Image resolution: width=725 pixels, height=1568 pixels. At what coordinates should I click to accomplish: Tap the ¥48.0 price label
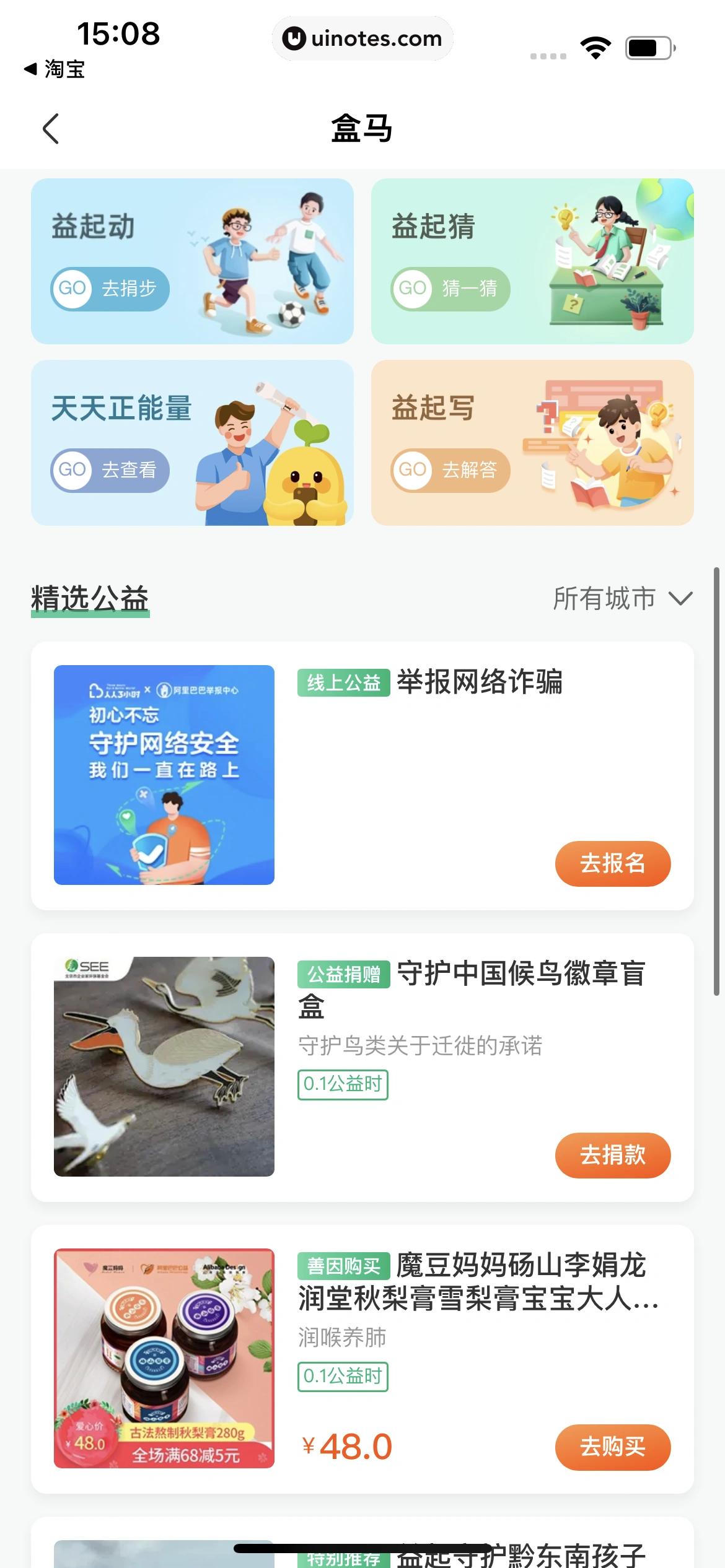coord(346,1445)
